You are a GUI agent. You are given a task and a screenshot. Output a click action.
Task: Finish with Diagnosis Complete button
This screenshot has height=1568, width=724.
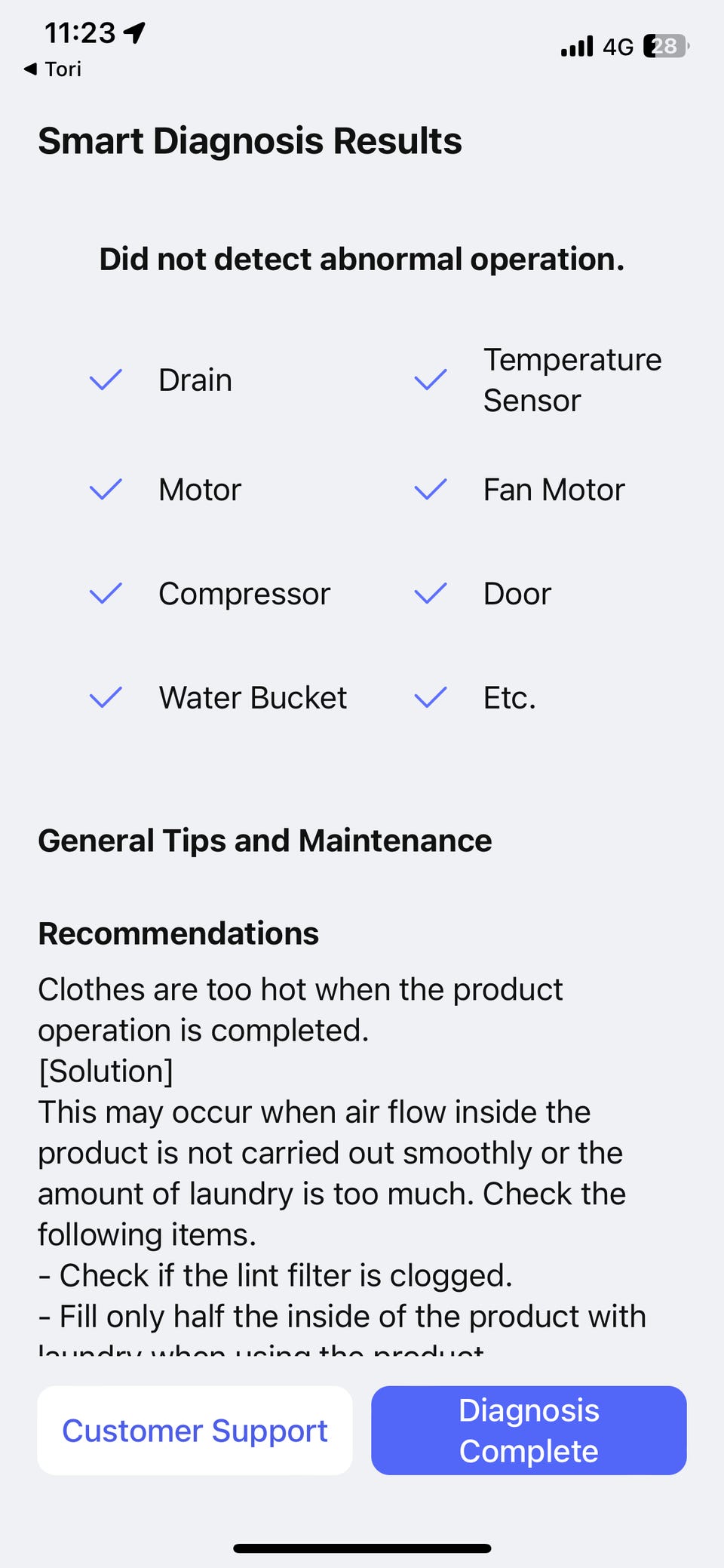tap(529, 1431)
